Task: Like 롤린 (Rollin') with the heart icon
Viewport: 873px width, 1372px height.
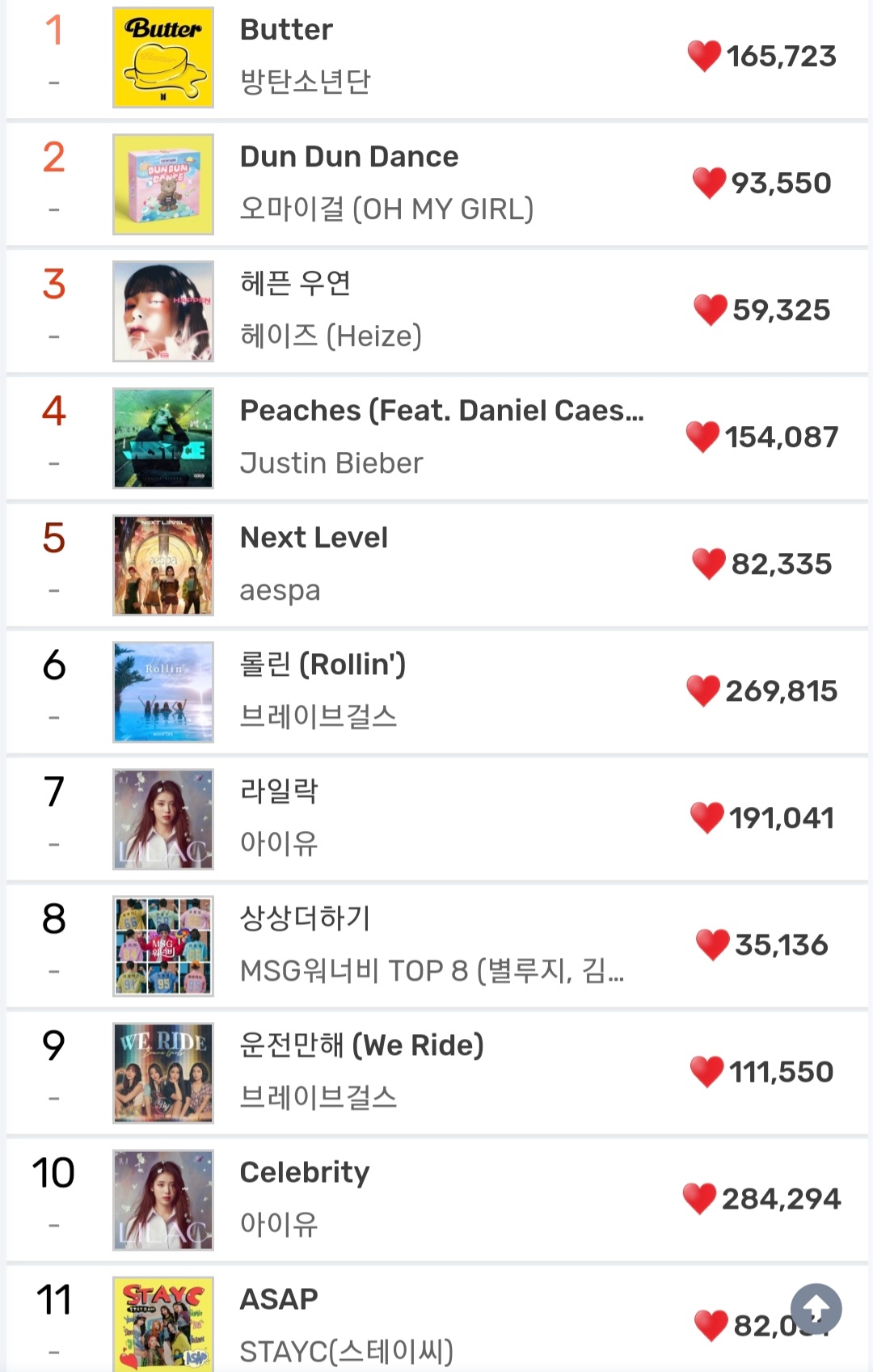Action: (x=703, y=691)
